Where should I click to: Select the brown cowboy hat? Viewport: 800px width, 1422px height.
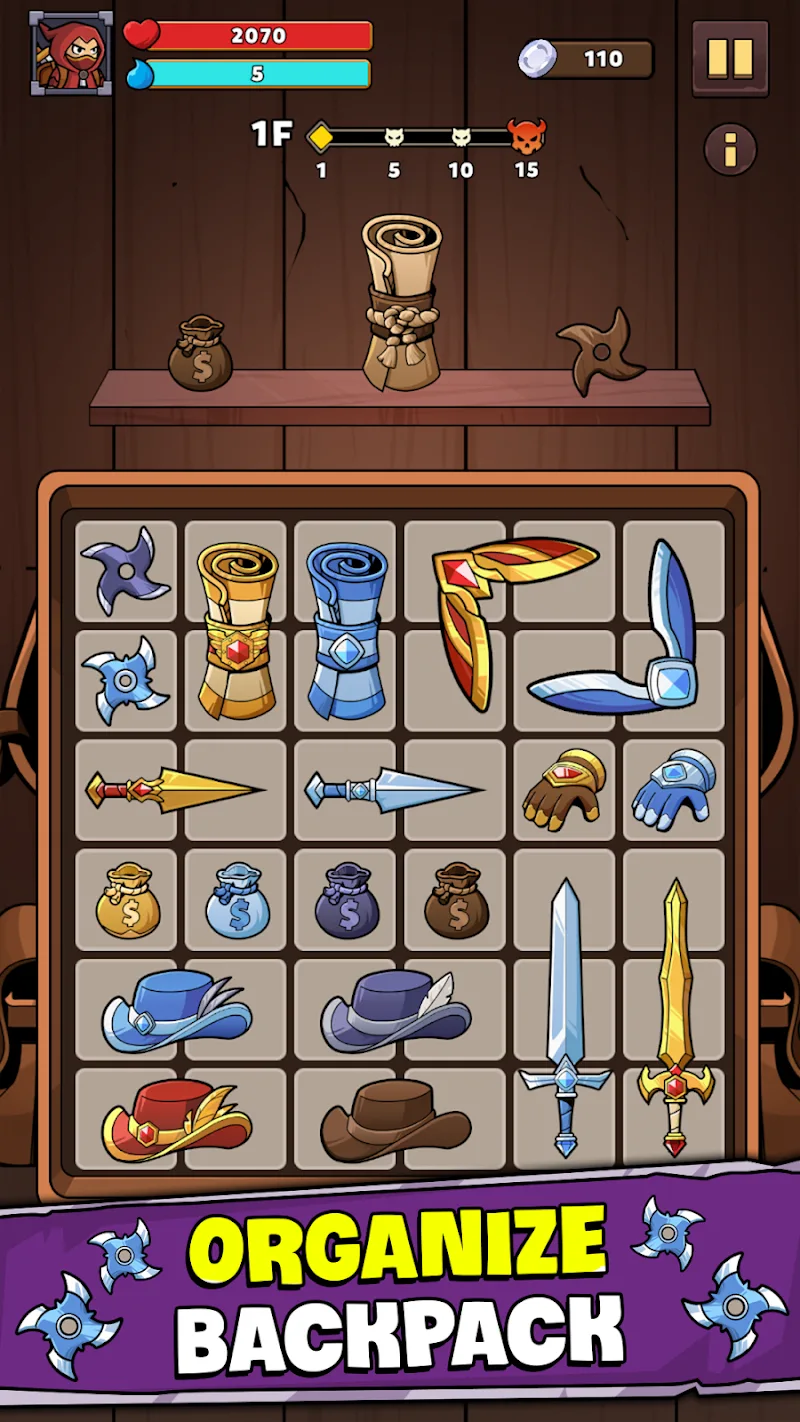pos(395,1120)
